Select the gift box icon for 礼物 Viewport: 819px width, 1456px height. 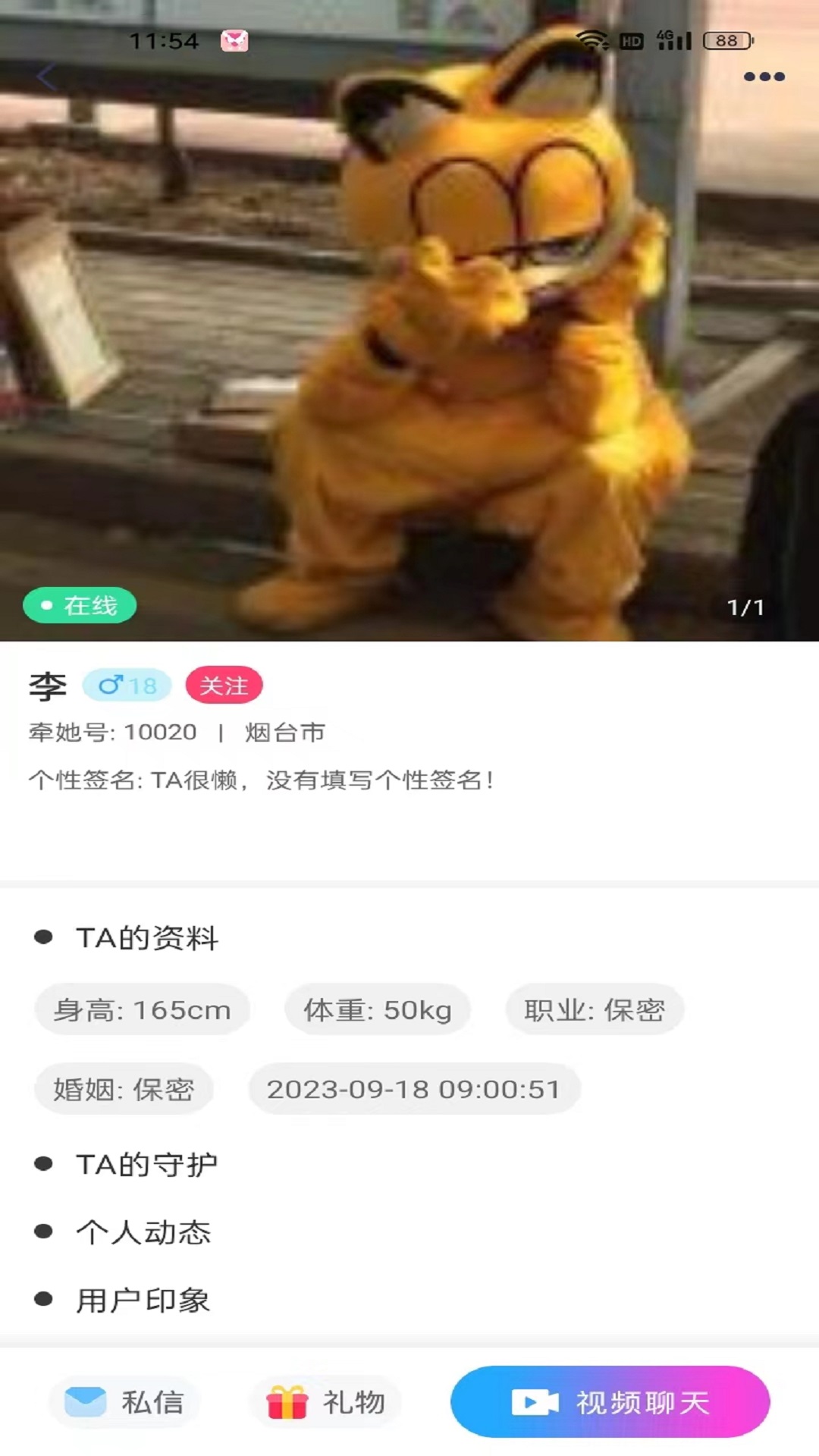[x=286, y=1403]
